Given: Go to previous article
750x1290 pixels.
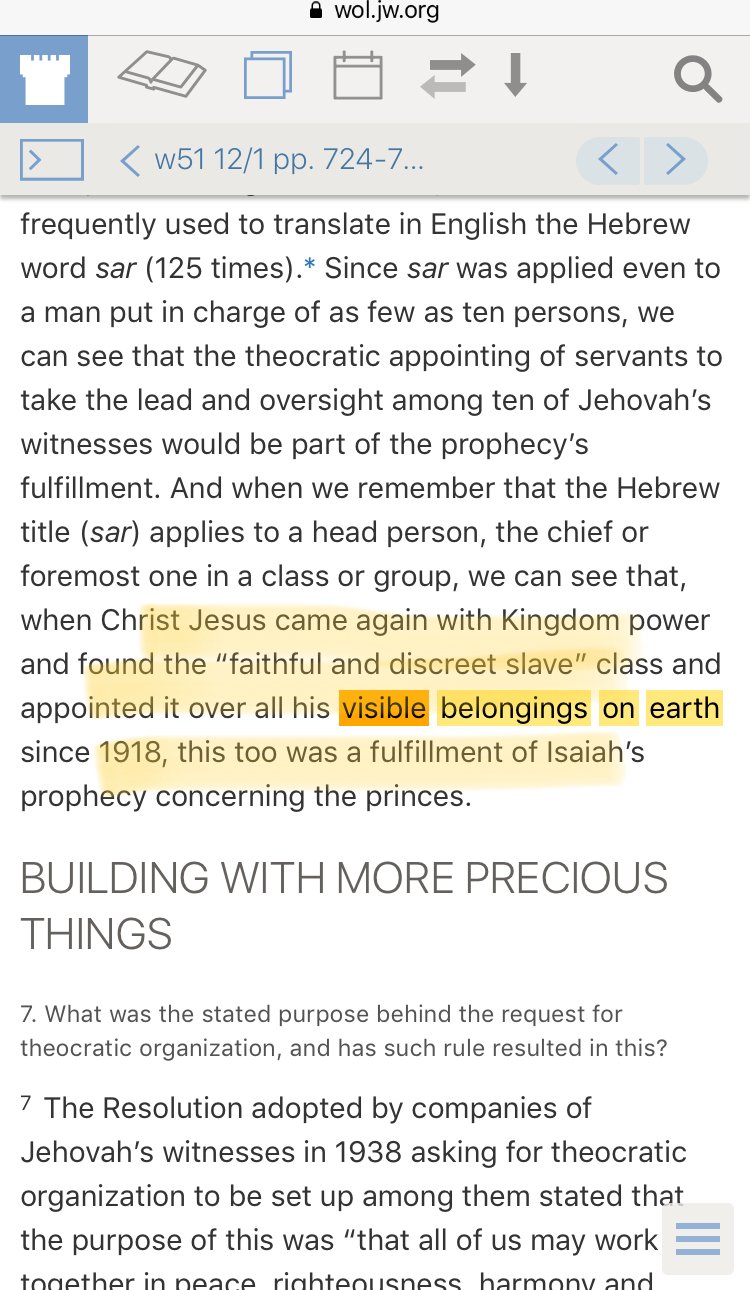Looking at the screenshot, I should pos(608,160).
